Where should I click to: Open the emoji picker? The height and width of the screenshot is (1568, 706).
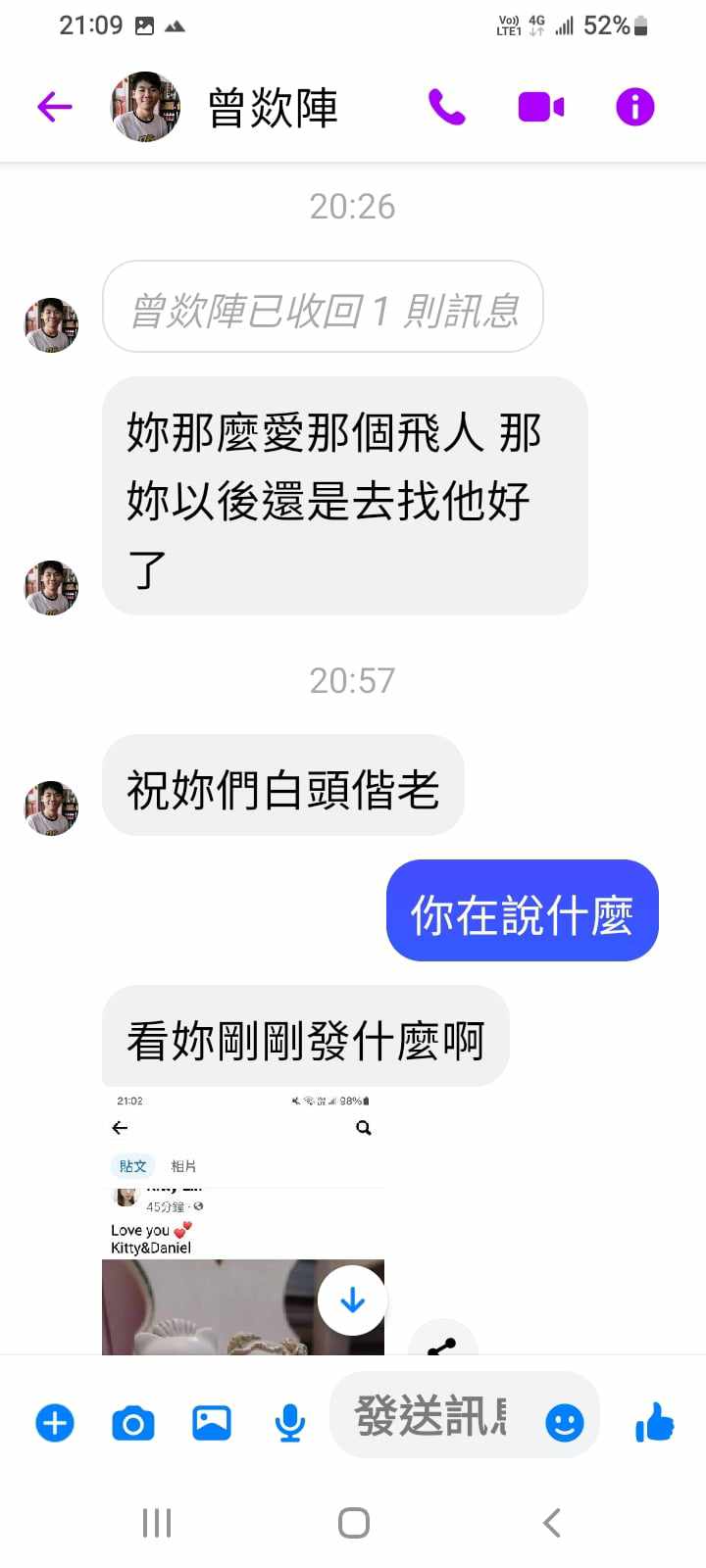coord(564,1423)
